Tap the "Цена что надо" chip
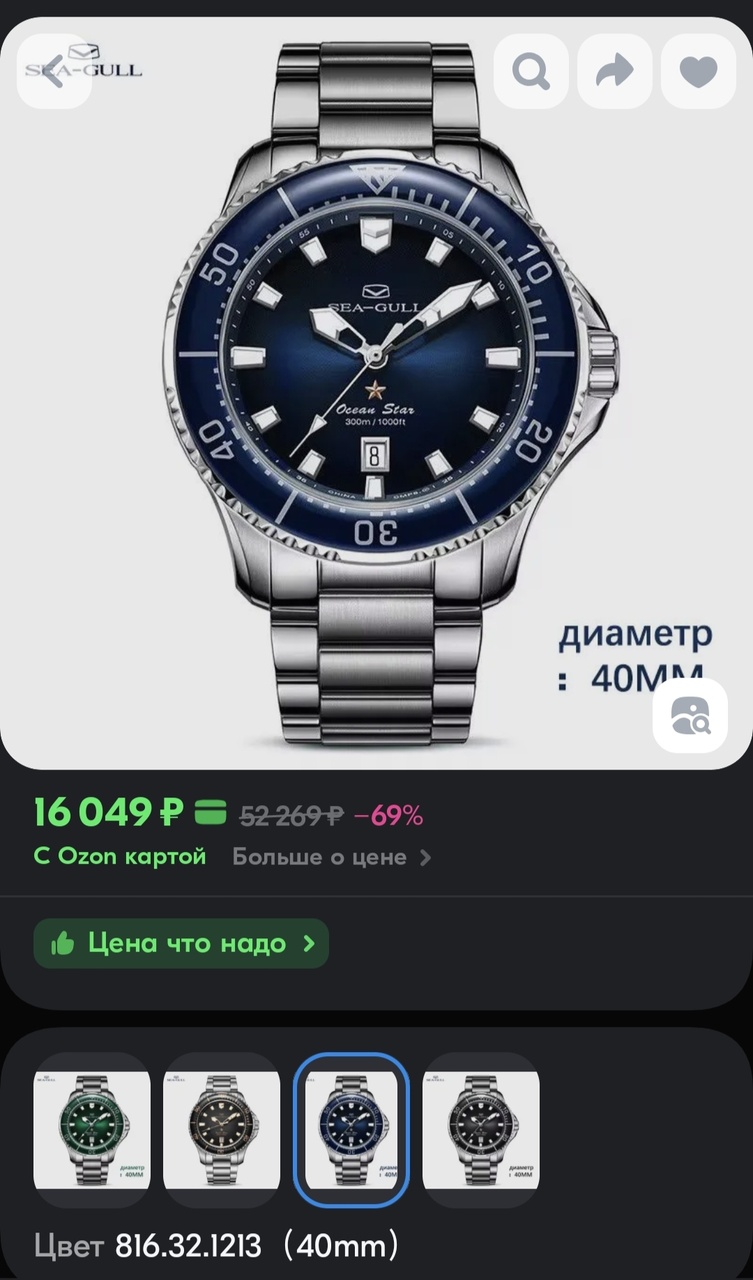 pyautogui.click(x=181, y=943)
